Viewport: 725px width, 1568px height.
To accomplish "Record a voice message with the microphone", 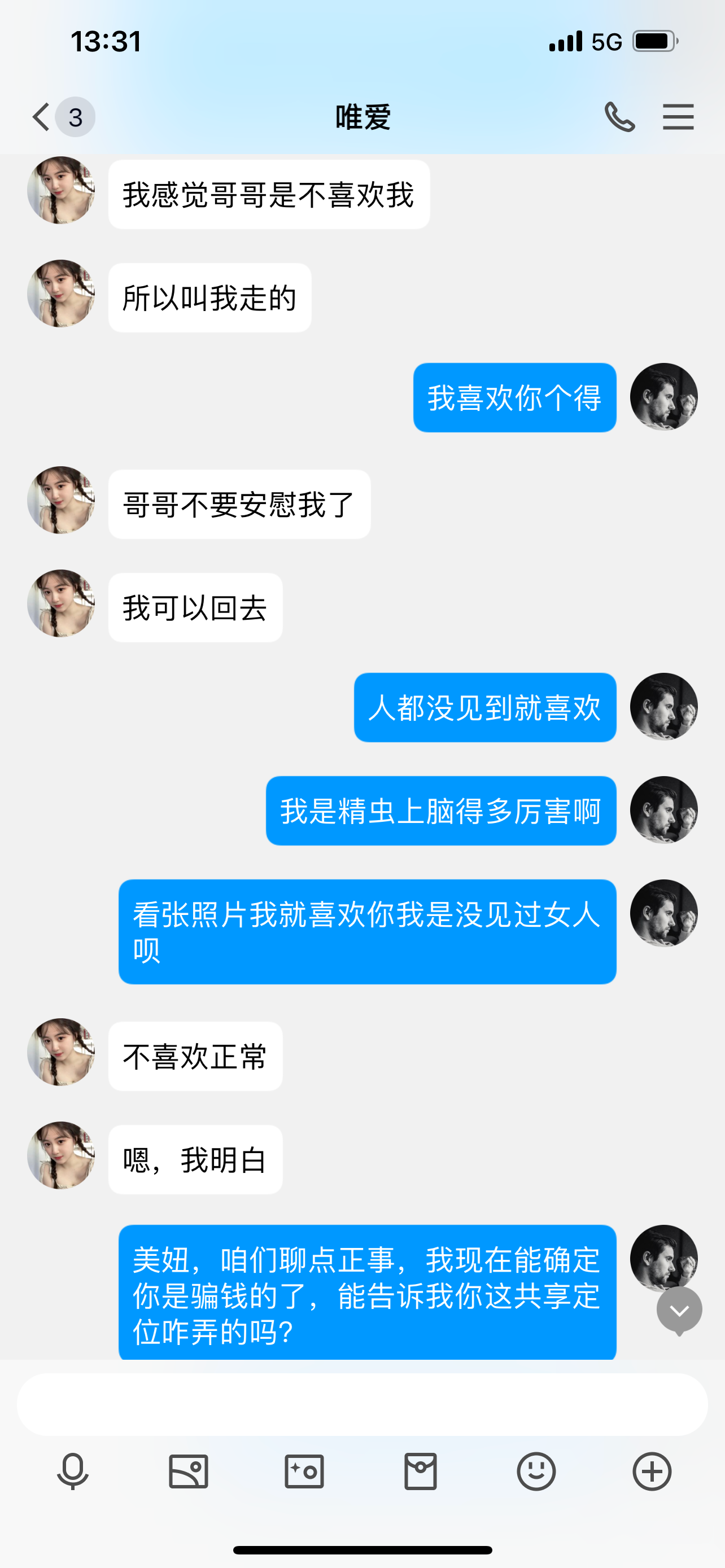I will [x=73, y=1472].
